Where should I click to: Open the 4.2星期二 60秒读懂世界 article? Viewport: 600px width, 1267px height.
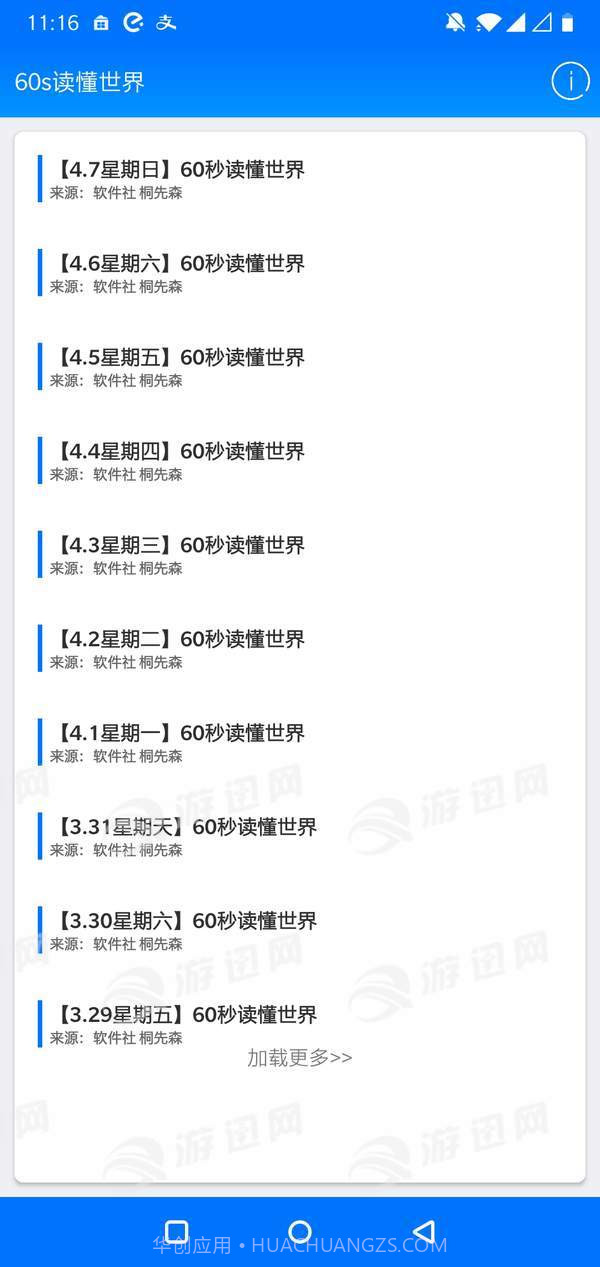pos(180,640)
